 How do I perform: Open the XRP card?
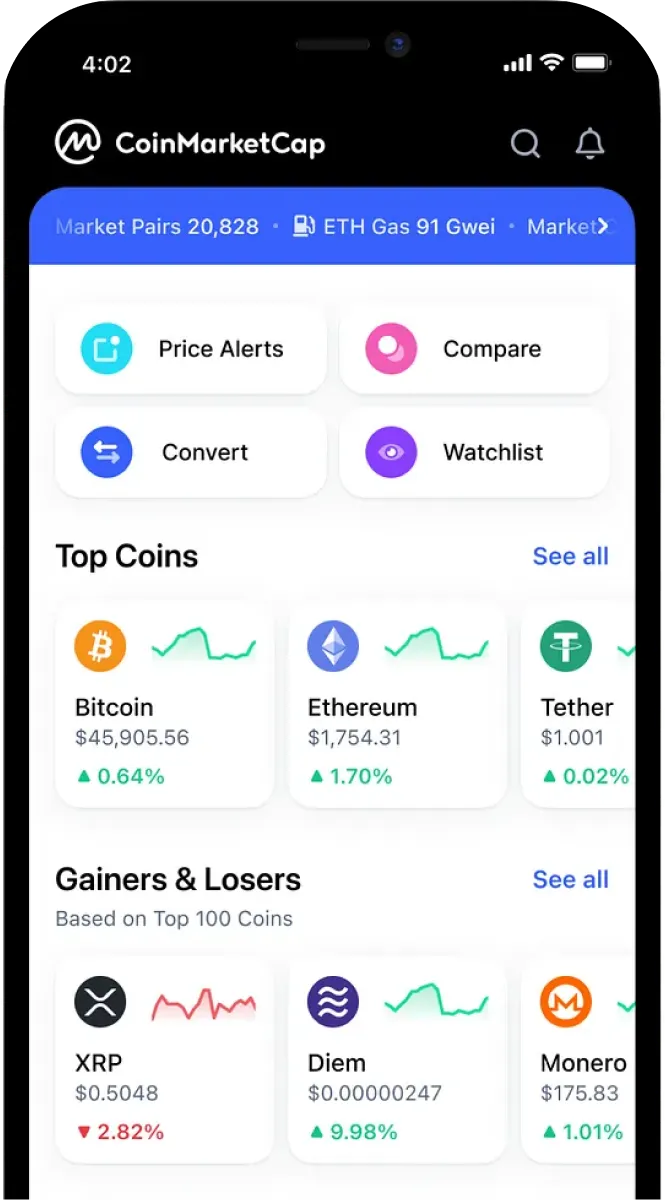click(x=164, y=1059)
